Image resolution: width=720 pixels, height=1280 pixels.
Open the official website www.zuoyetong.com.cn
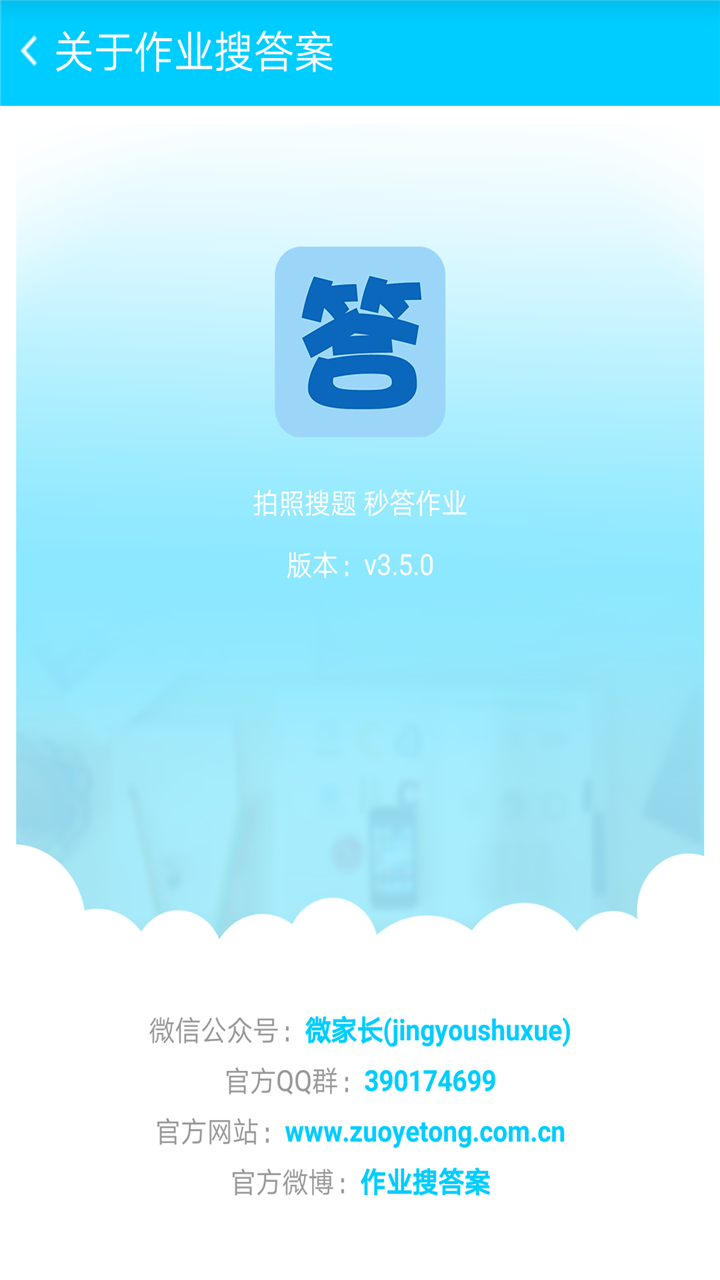[425, 1133]
